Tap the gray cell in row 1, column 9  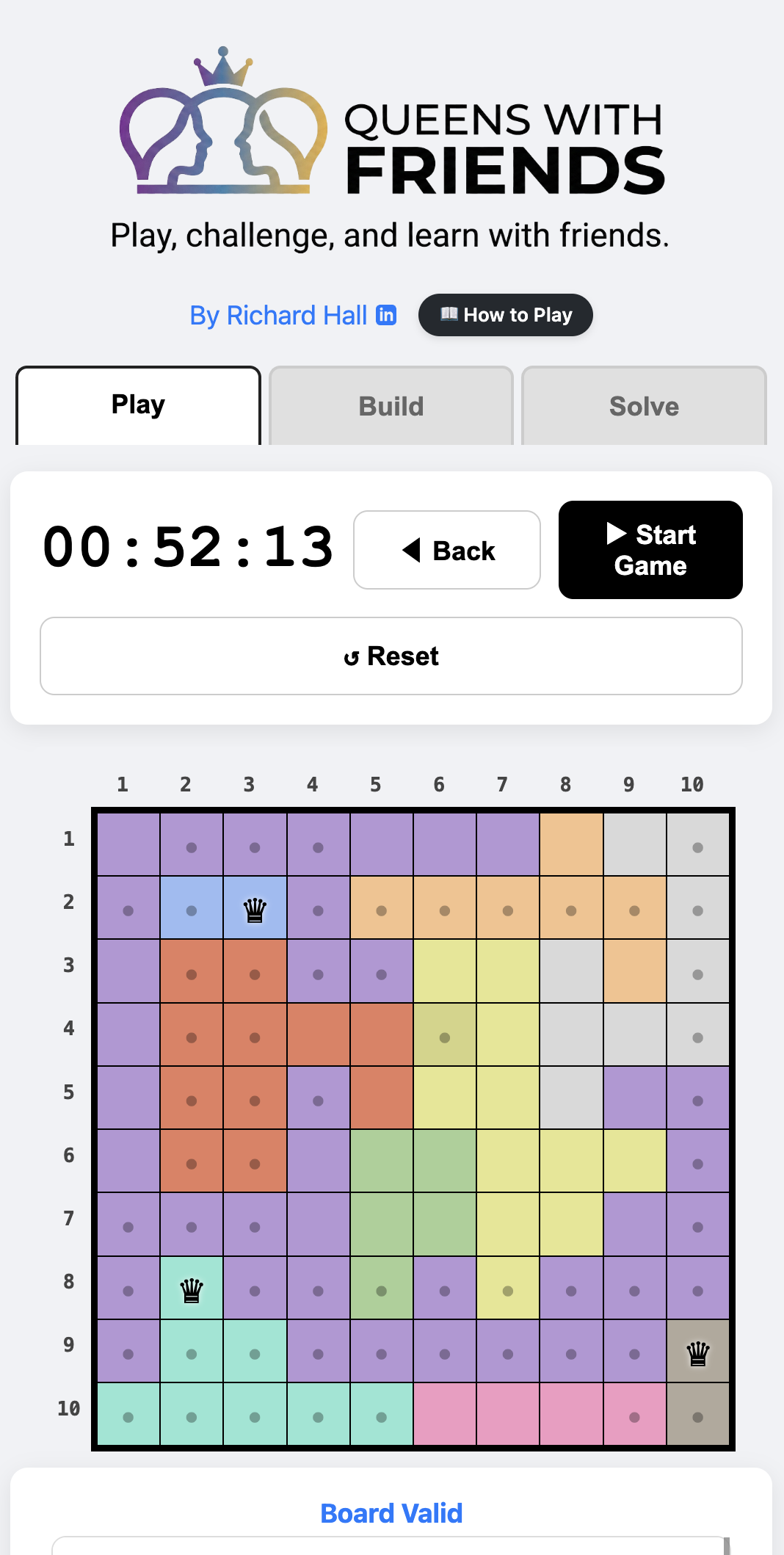[634, 846]
